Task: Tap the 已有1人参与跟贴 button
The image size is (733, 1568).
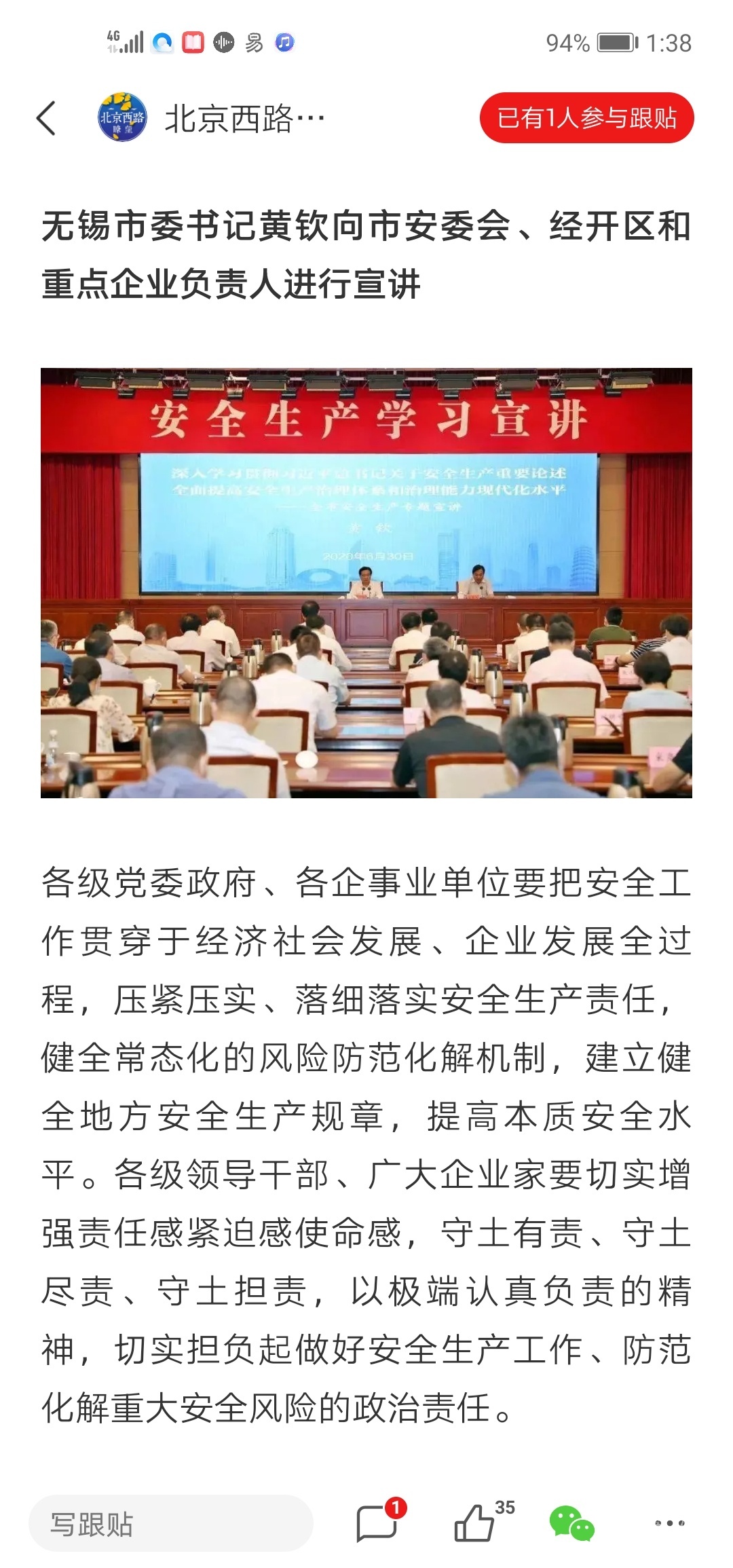Action: 586,118
